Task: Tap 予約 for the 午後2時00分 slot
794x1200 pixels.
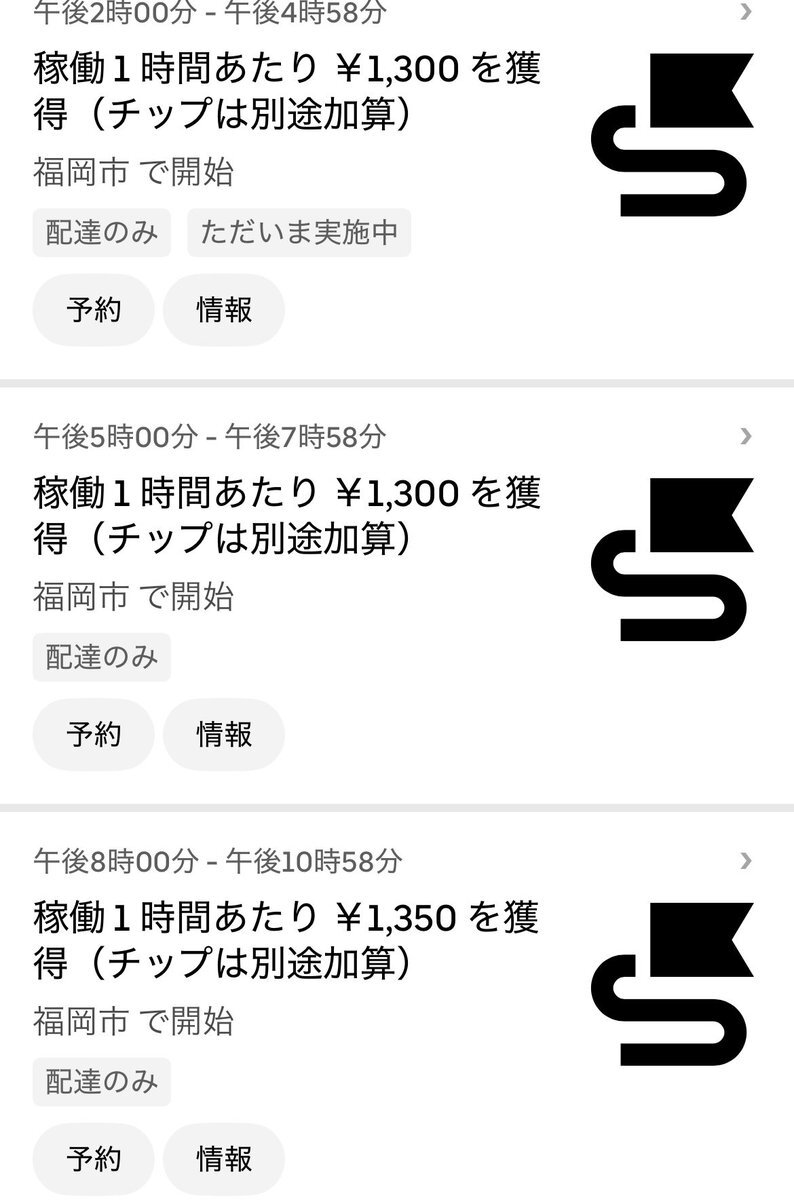Action: click(94, 310)
